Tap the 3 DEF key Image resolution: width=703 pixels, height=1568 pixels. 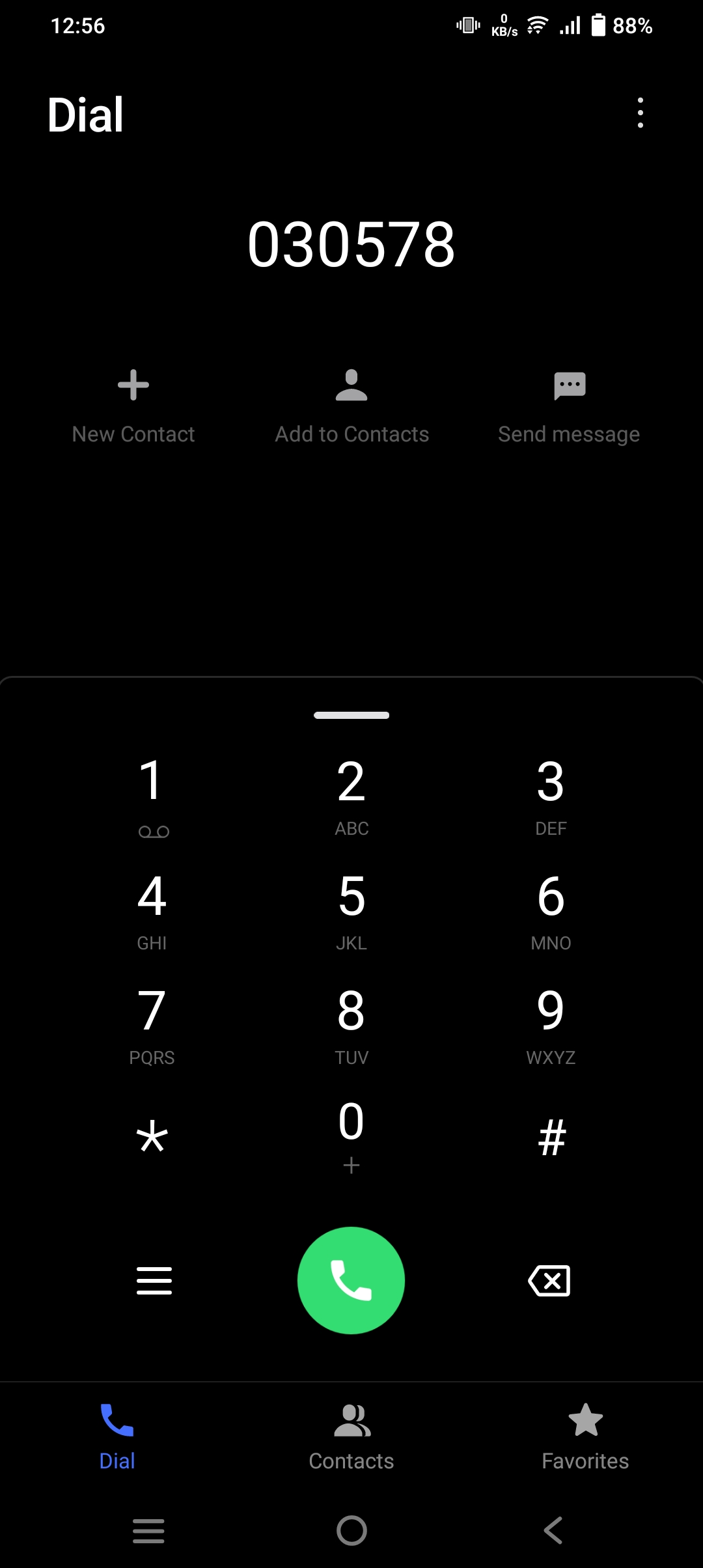point(551,796)
